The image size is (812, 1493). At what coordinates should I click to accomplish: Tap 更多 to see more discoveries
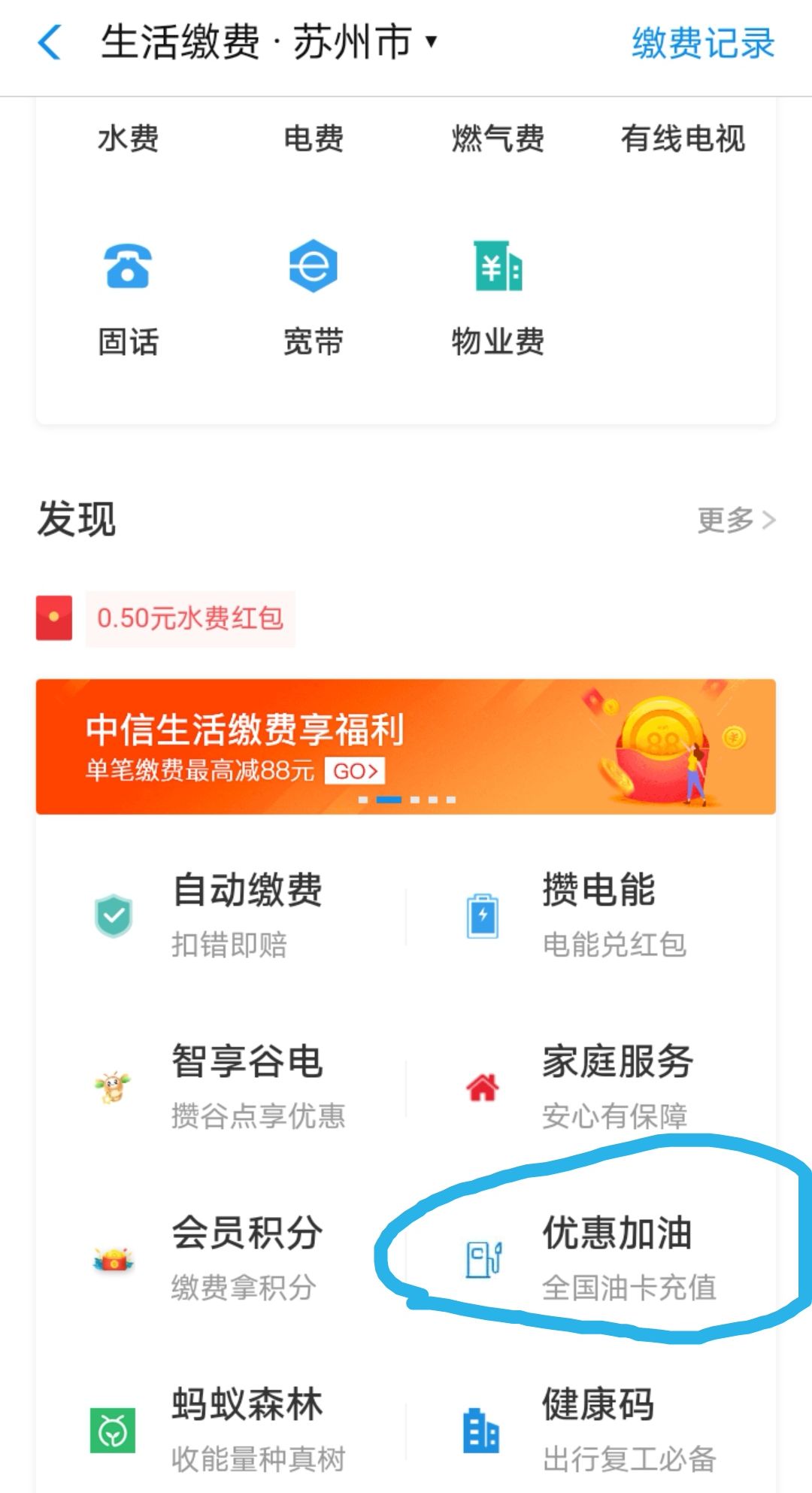(x=735, y=520)
